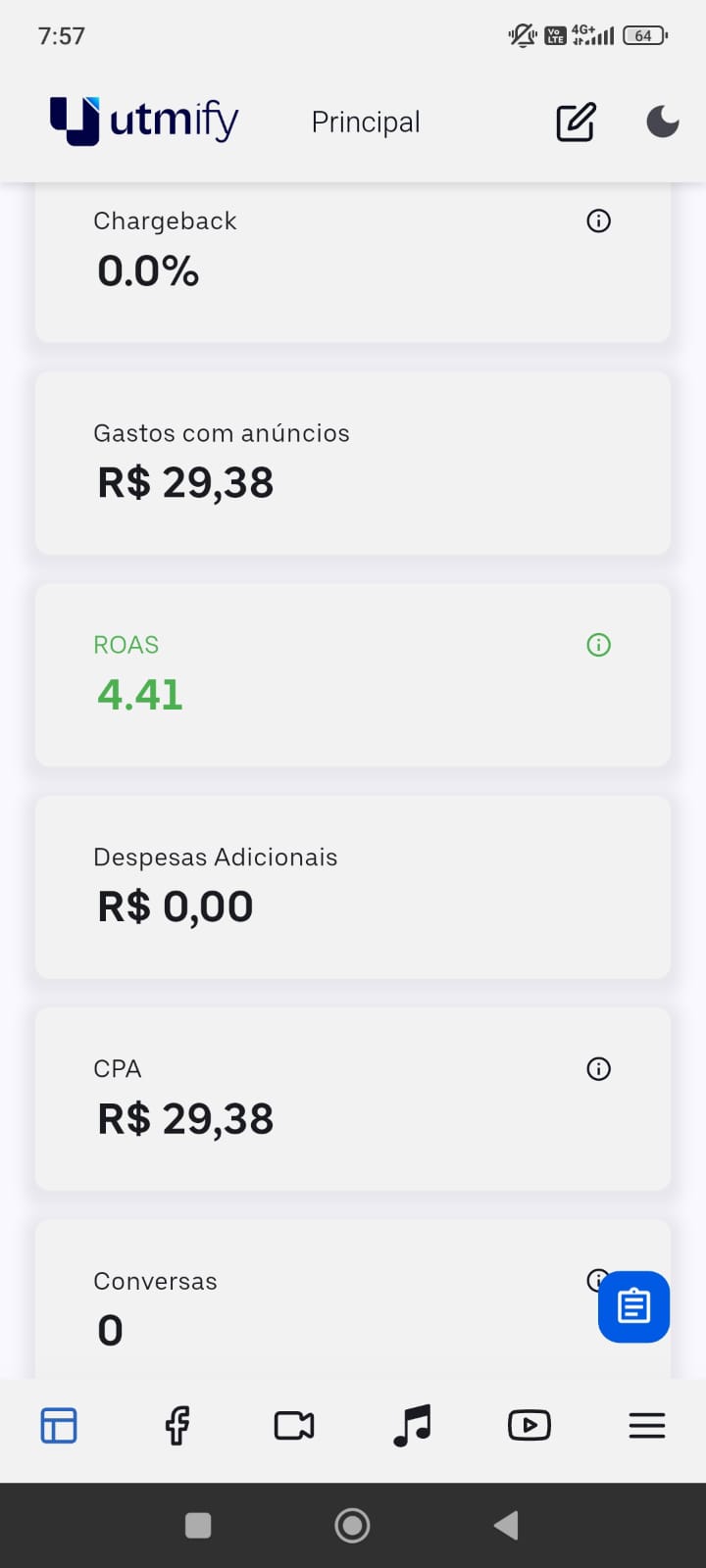Click the CPA info icon
Image resolution: width=706 pixels, height=1568 pixels.
click(598, 1068)
